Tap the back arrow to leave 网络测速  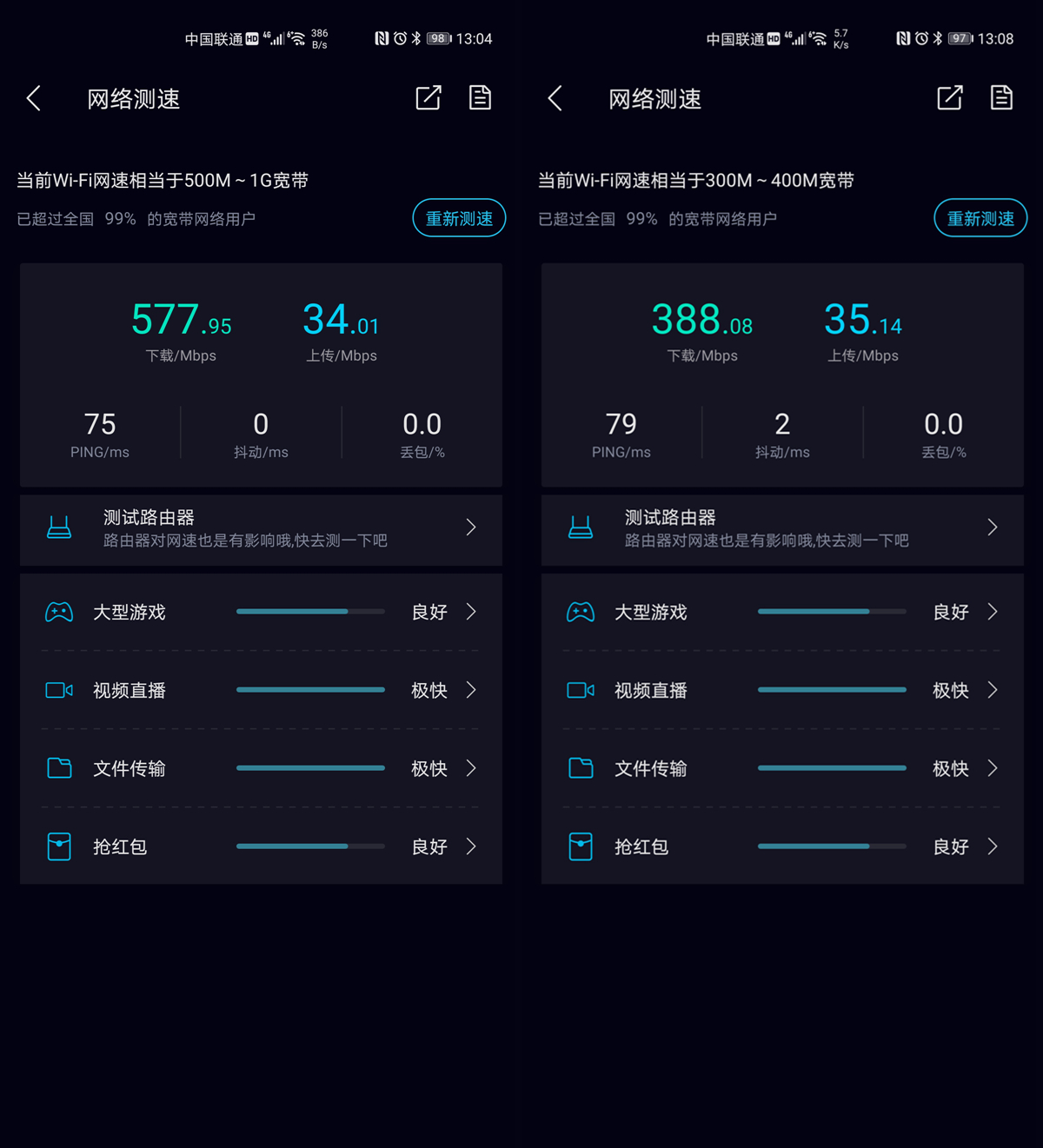pyautogui.click(x=33, y=98)
